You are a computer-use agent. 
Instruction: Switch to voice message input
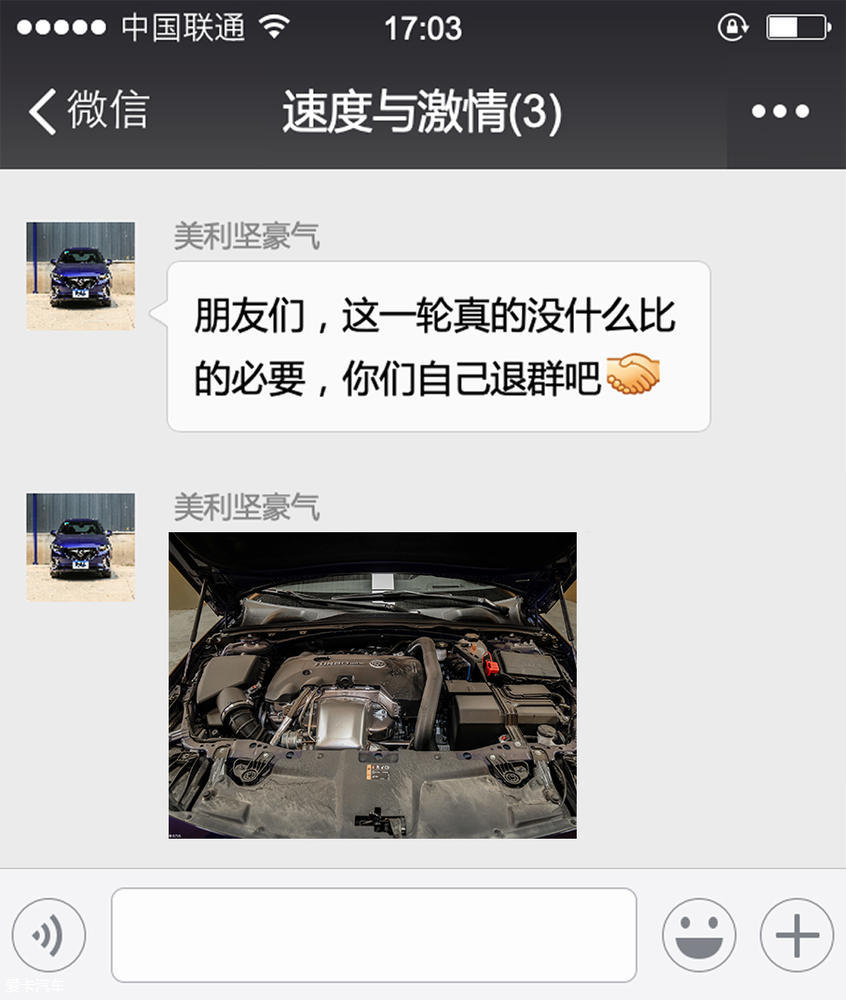49,936
